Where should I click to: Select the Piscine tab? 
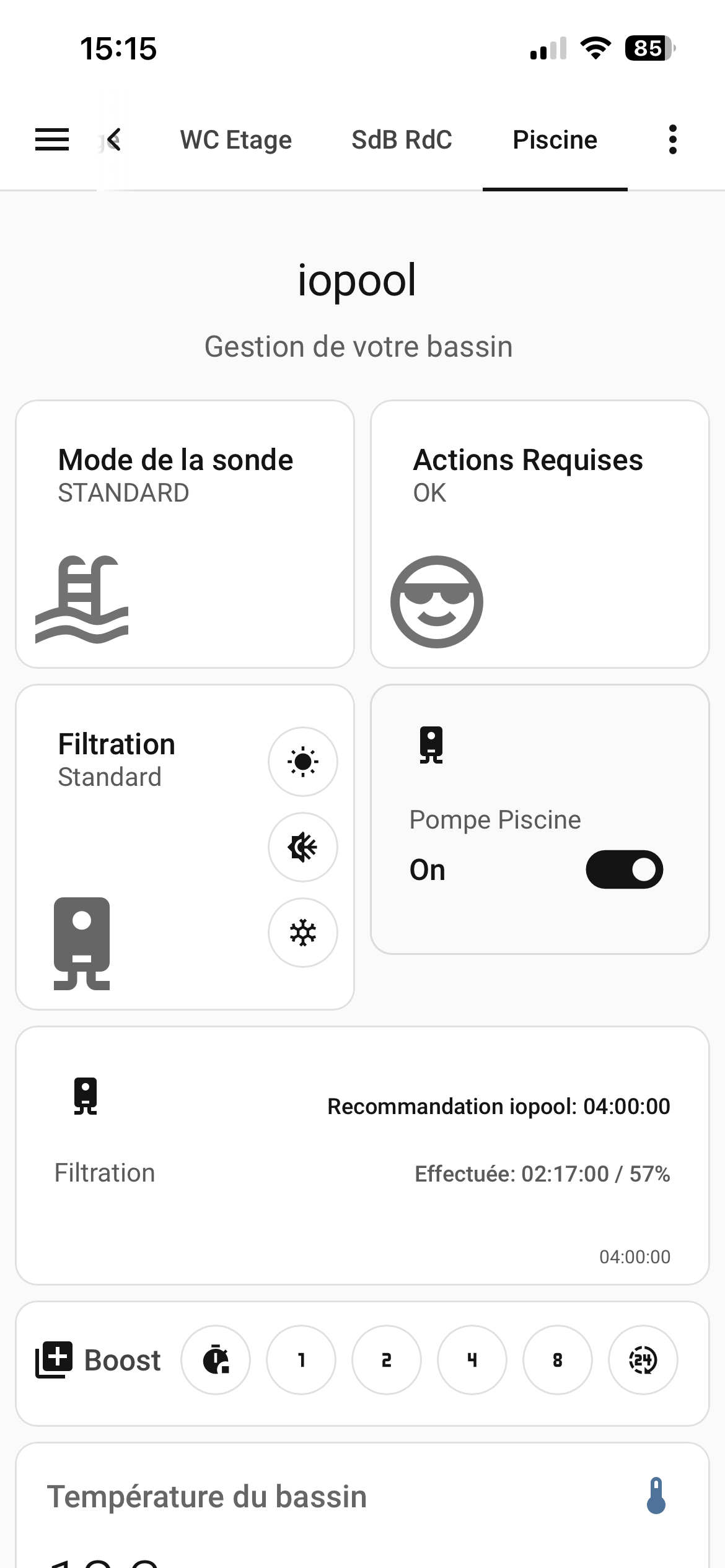point(555,140)
